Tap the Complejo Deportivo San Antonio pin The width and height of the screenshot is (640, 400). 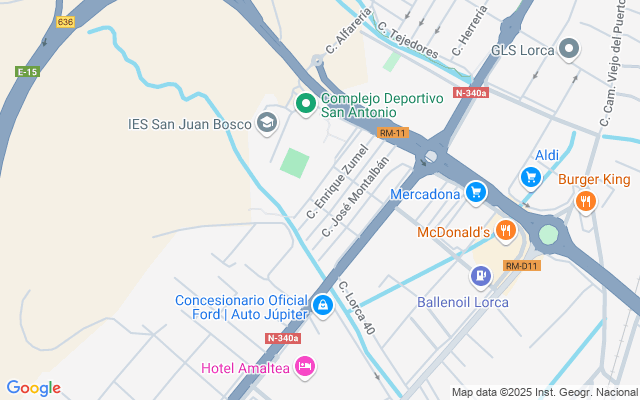pyautogui.click(x=306, y=99)
